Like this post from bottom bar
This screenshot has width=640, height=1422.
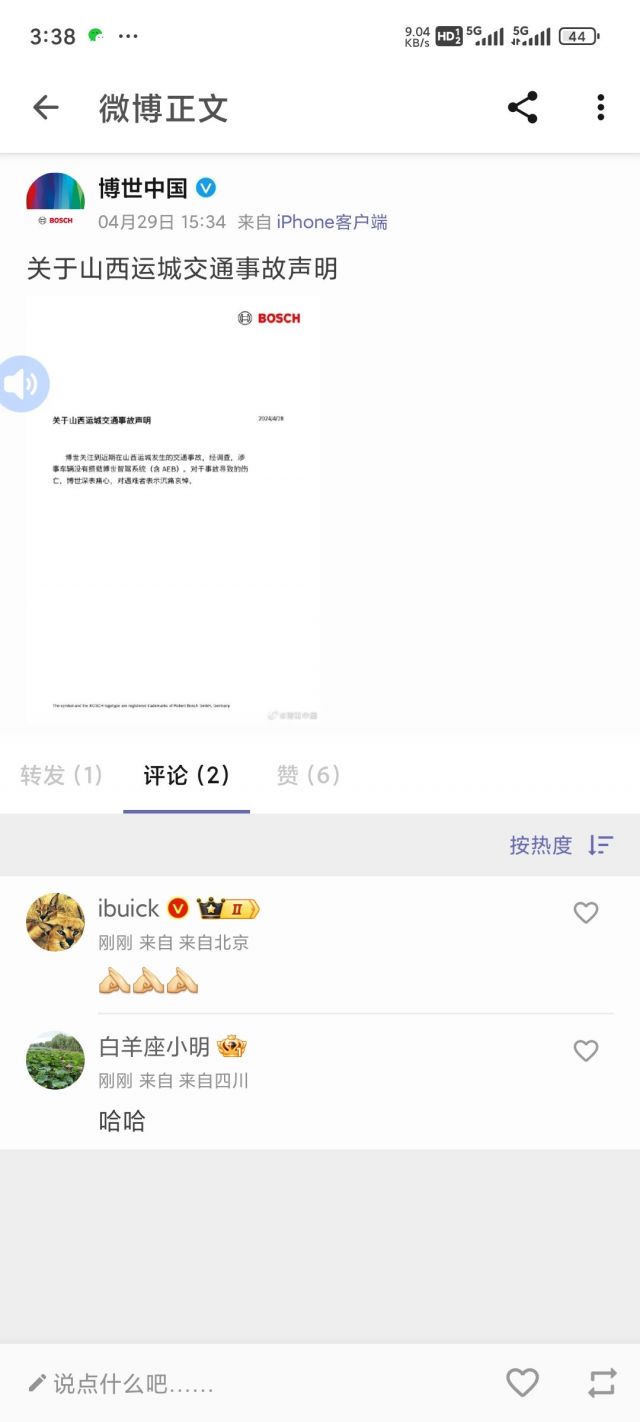[x=522, y=1383]
